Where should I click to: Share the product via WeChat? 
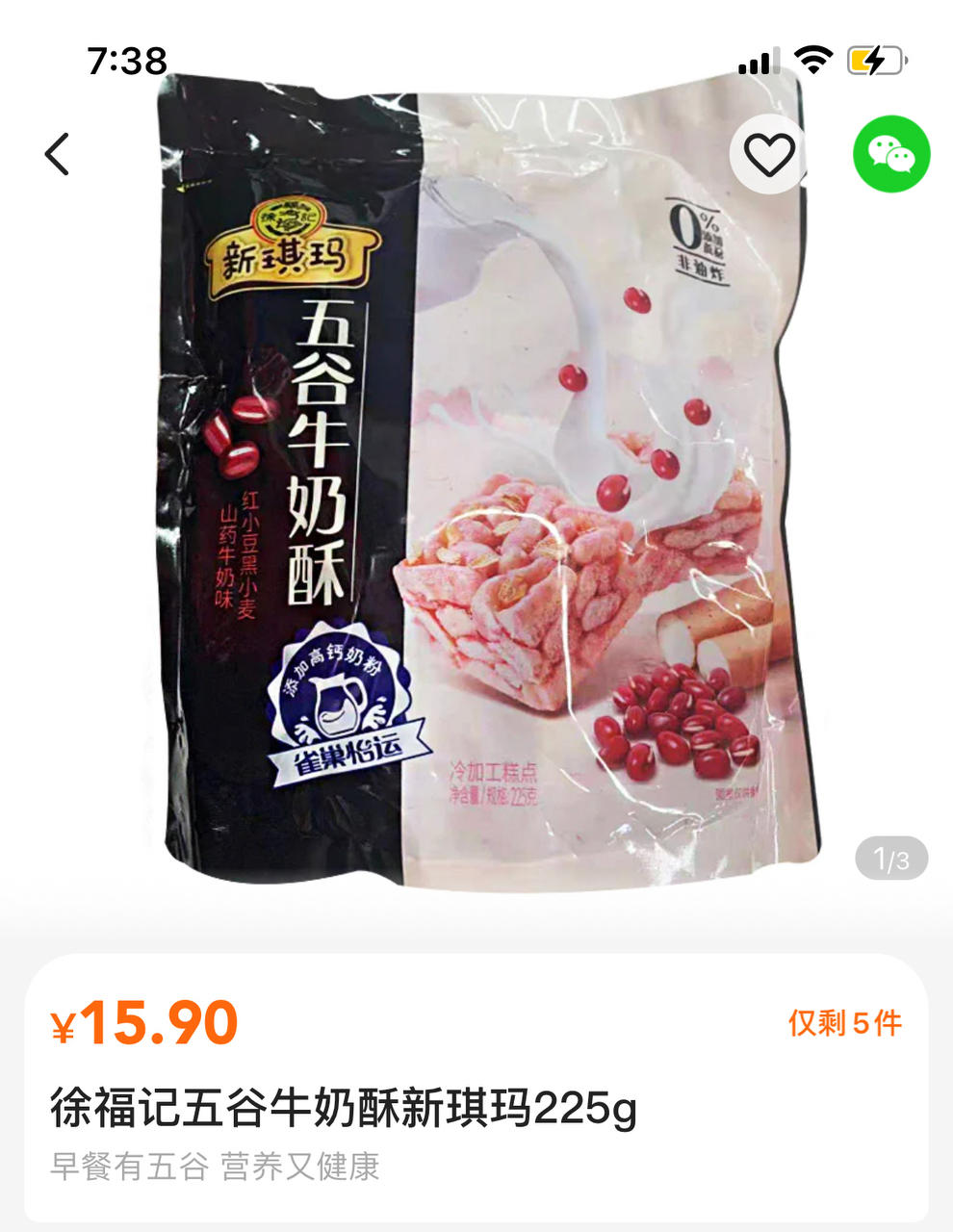(x=890, y=154)
